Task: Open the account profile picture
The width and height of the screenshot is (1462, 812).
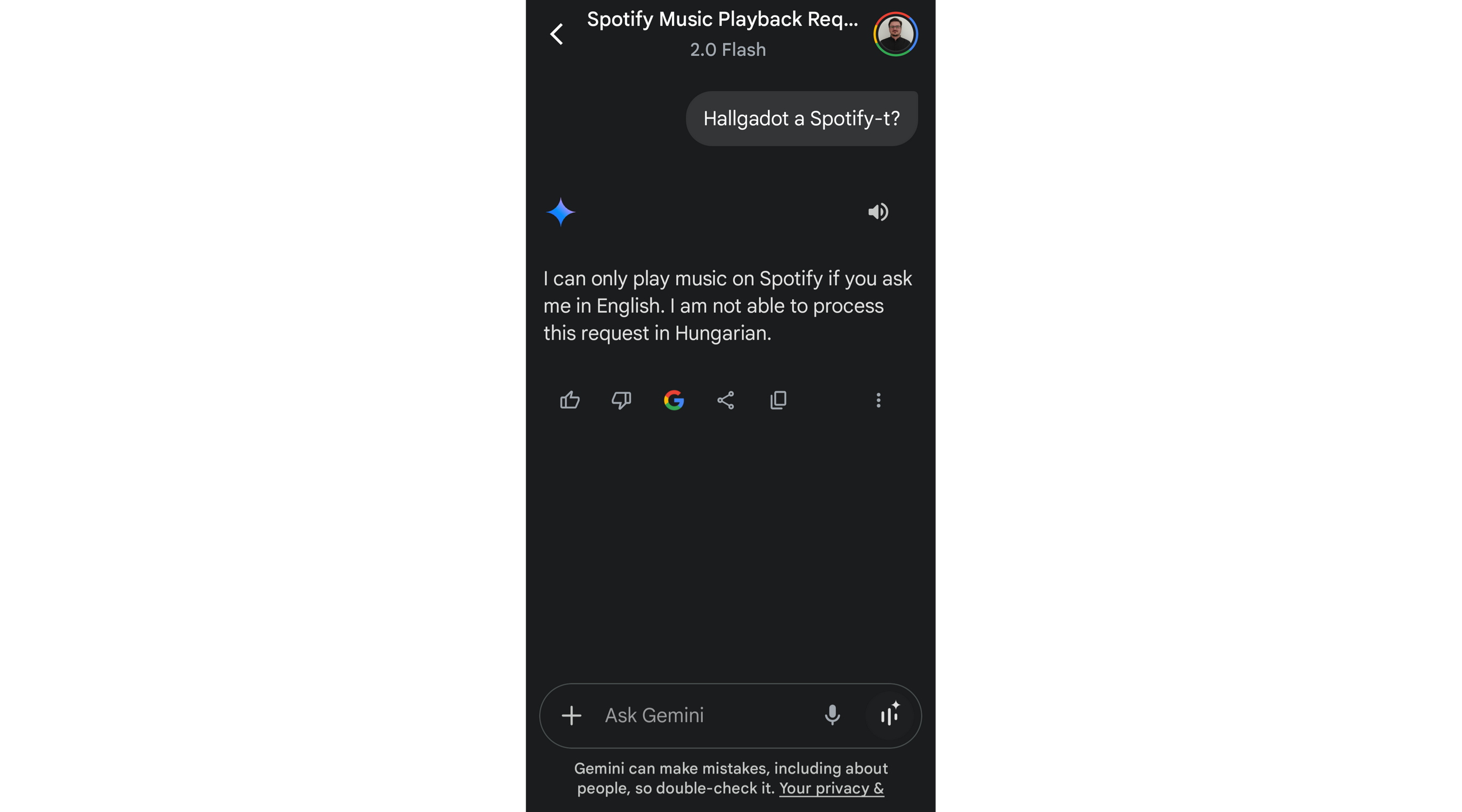Action: (x=895, y=34)
